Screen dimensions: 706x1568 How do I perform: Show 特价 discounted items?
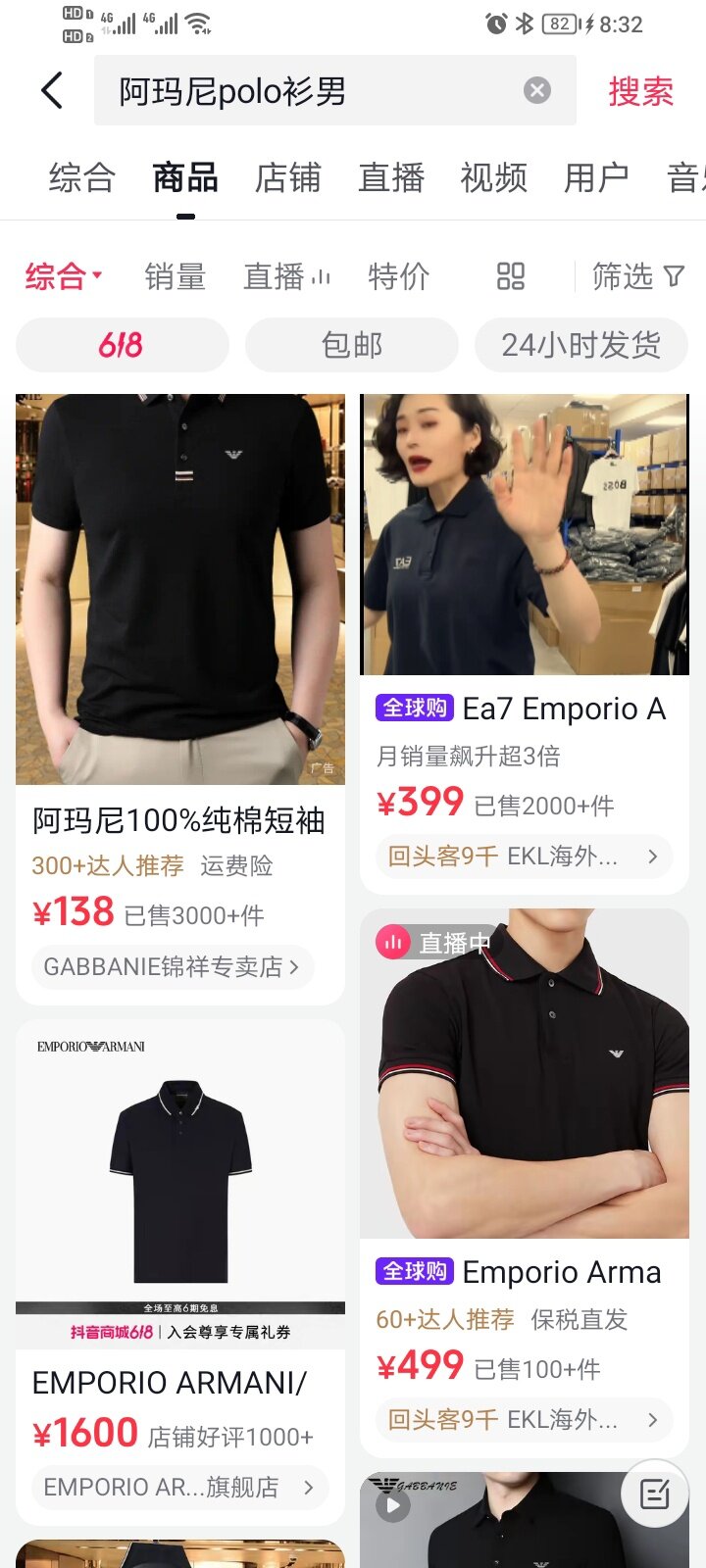(398, 277)
